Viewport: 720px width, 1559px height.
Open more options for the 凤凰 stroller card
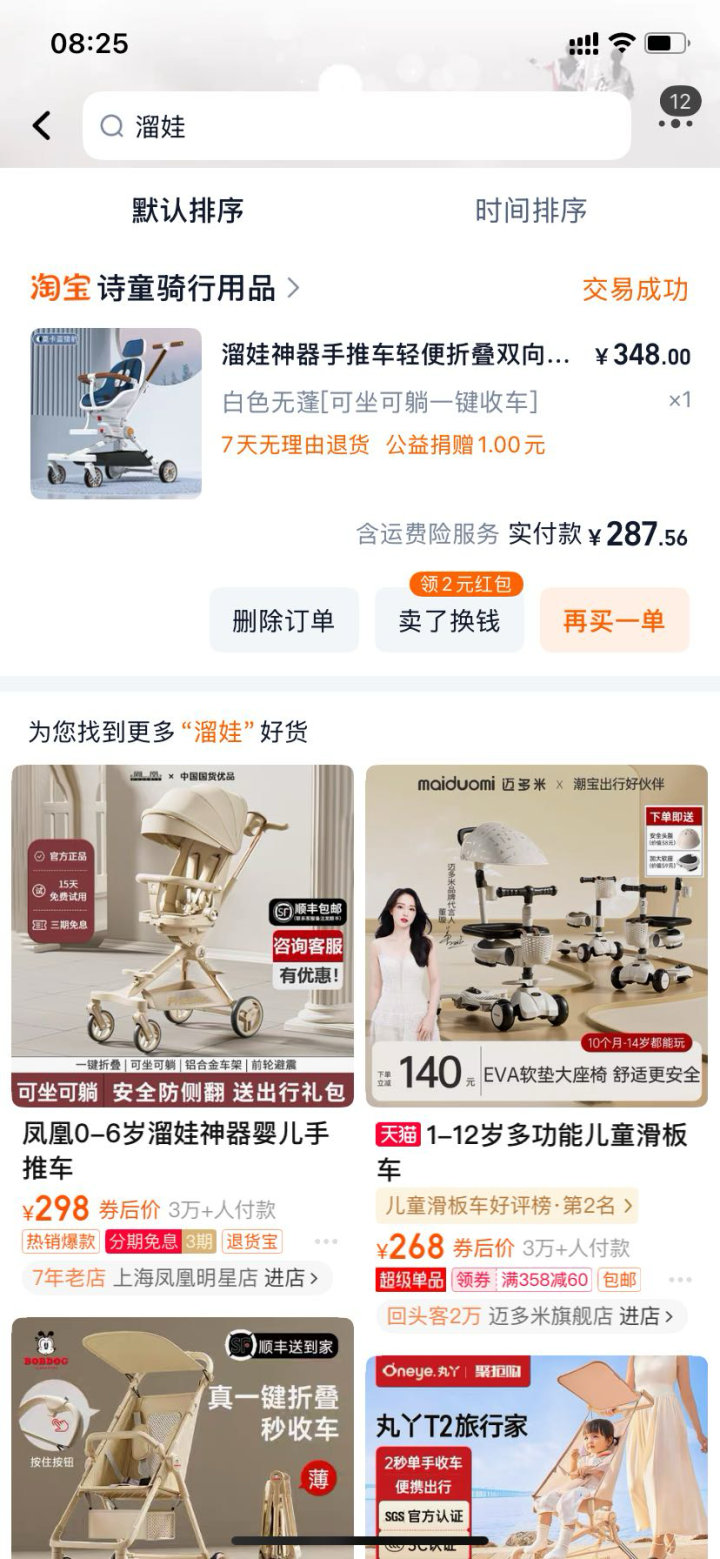(x=326, y=1241)
